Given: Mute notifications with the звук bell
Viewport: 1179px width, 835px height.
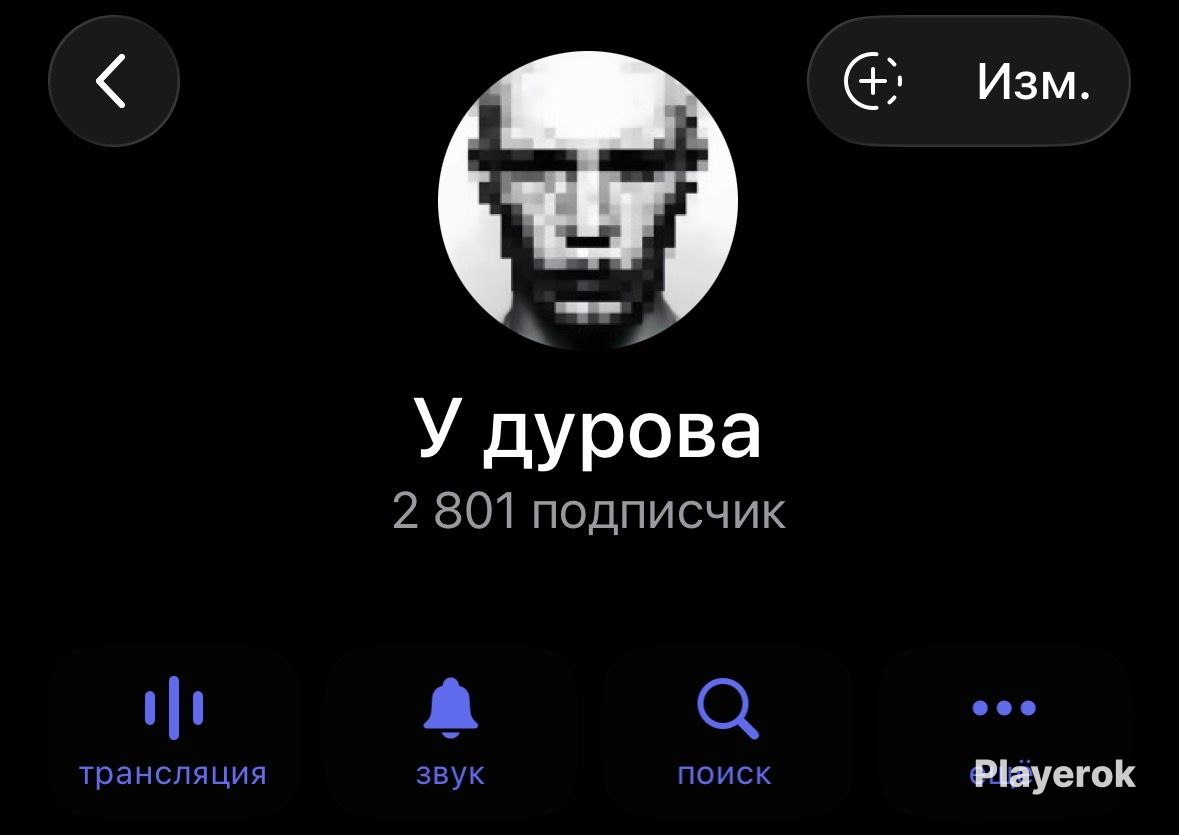Looking at the screenshot, I should 450,731.
